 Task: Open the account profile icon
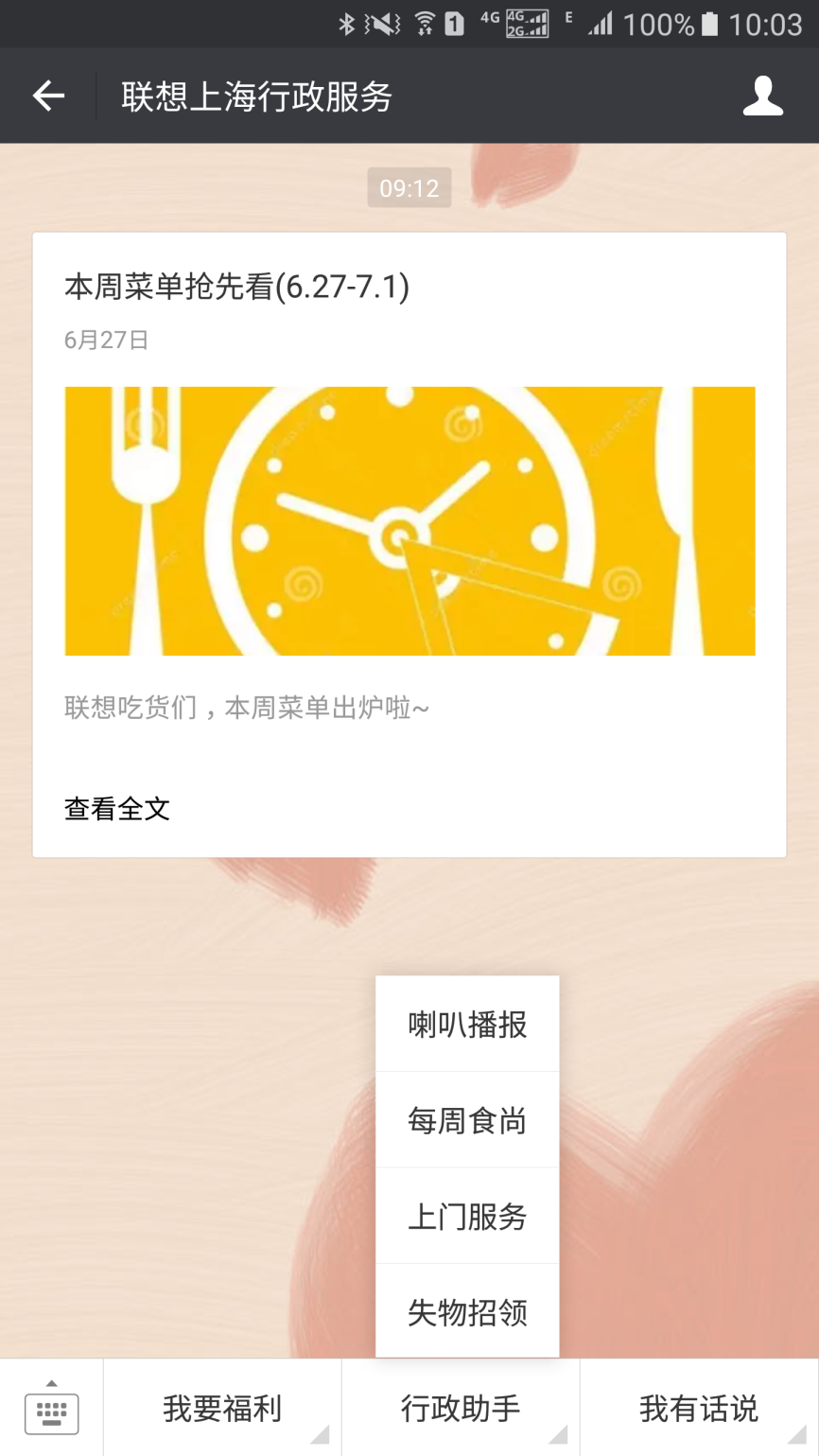[x=762, y=96]
